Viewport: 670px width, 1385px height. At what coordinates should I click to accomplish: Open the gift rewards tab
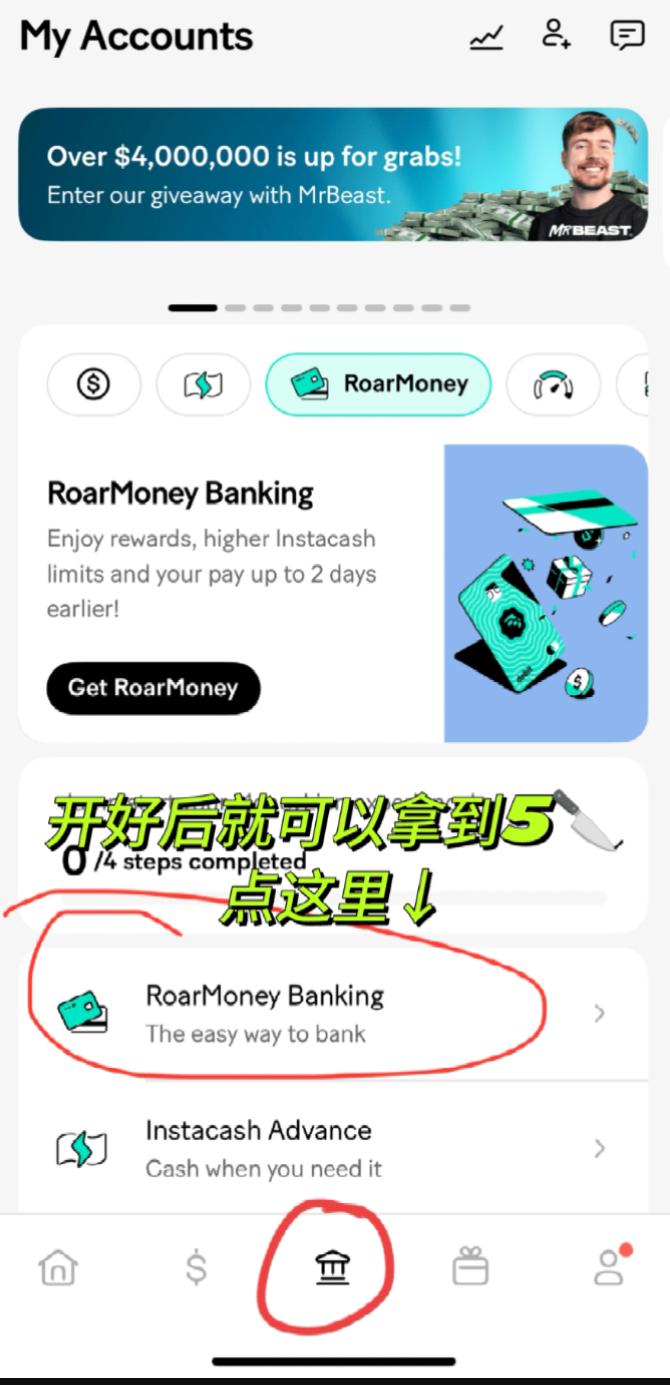point(470,1268)
